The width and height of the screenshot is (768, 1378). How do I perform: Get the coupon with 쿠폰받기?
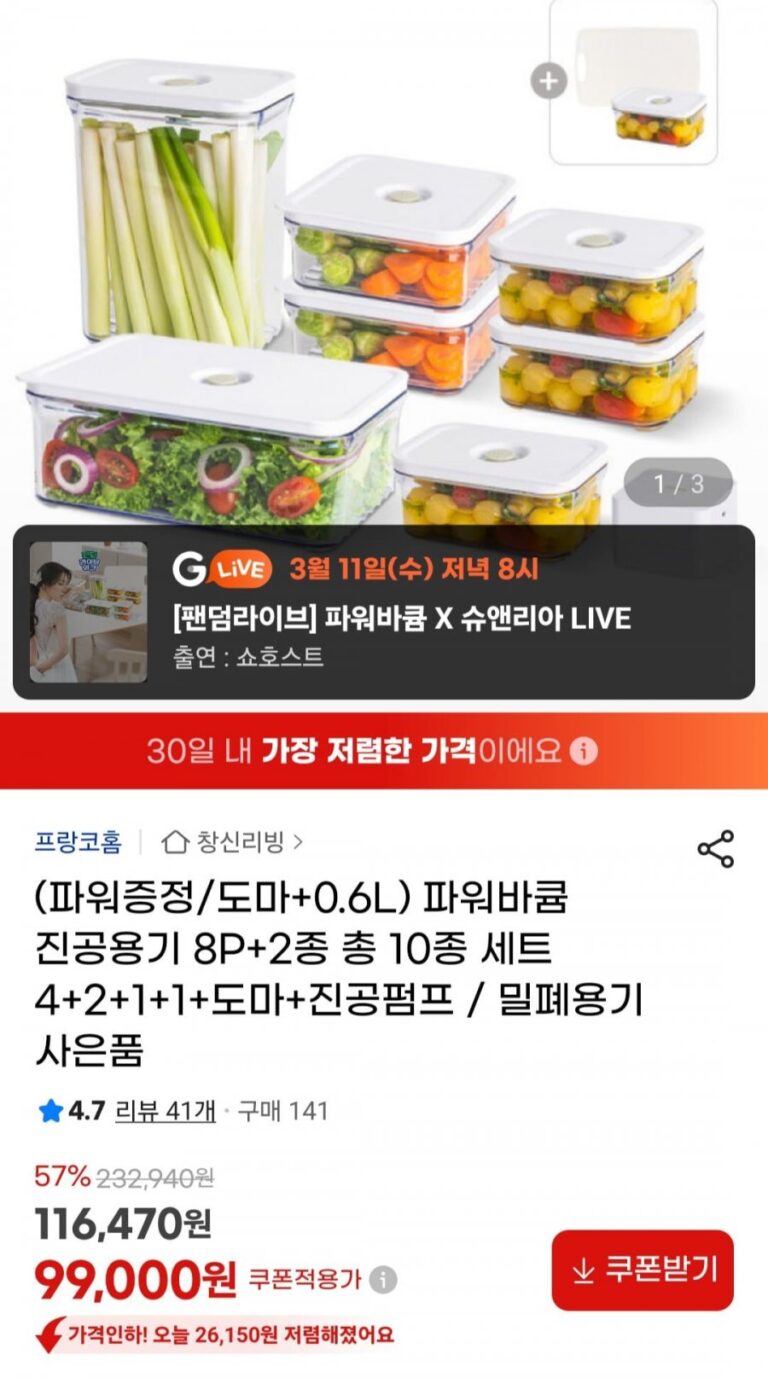[x=642, y=1270]
